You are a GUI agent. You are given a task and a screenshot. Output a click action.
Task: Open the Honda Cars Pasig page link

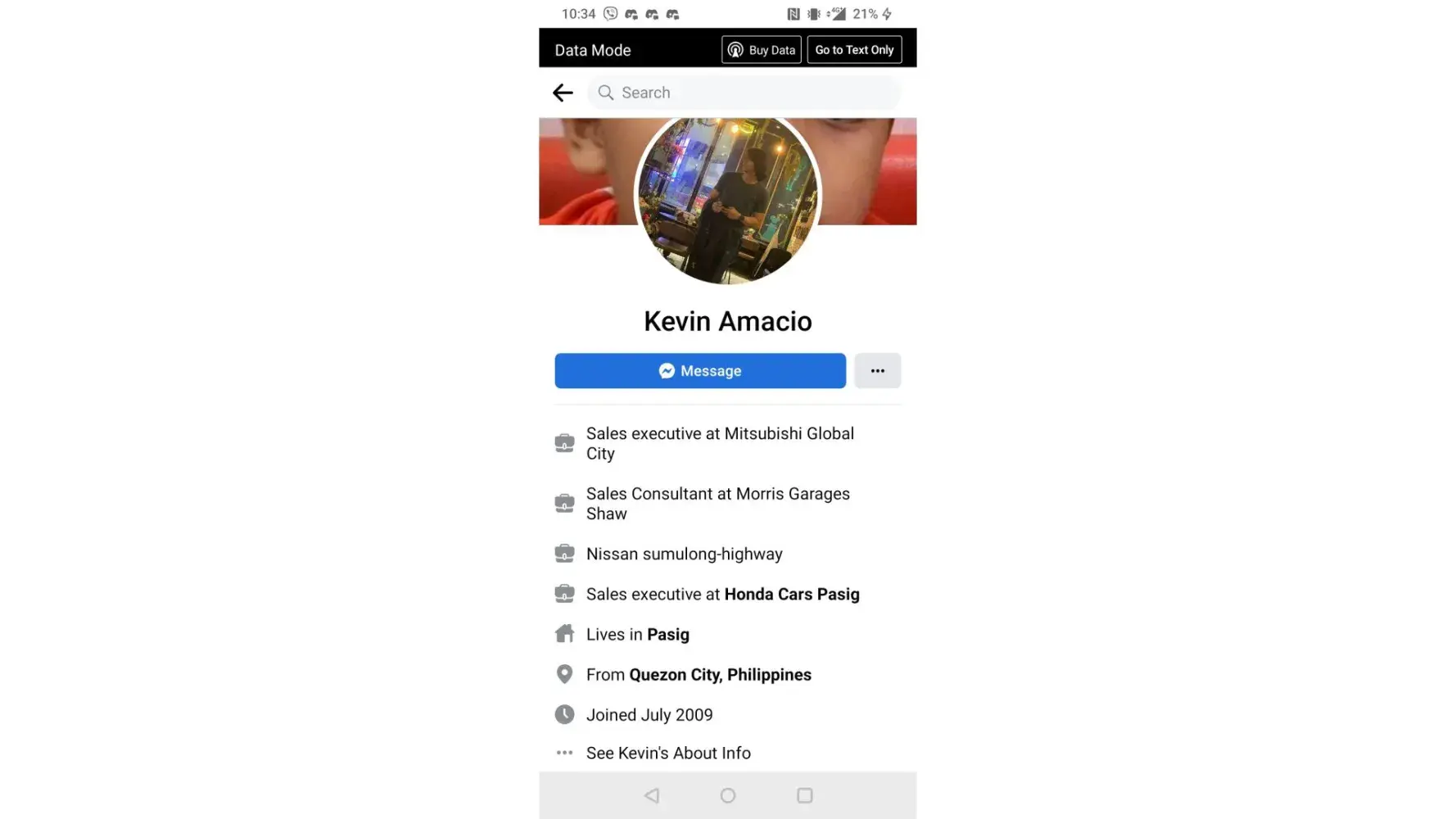click(x=791, y=595)
